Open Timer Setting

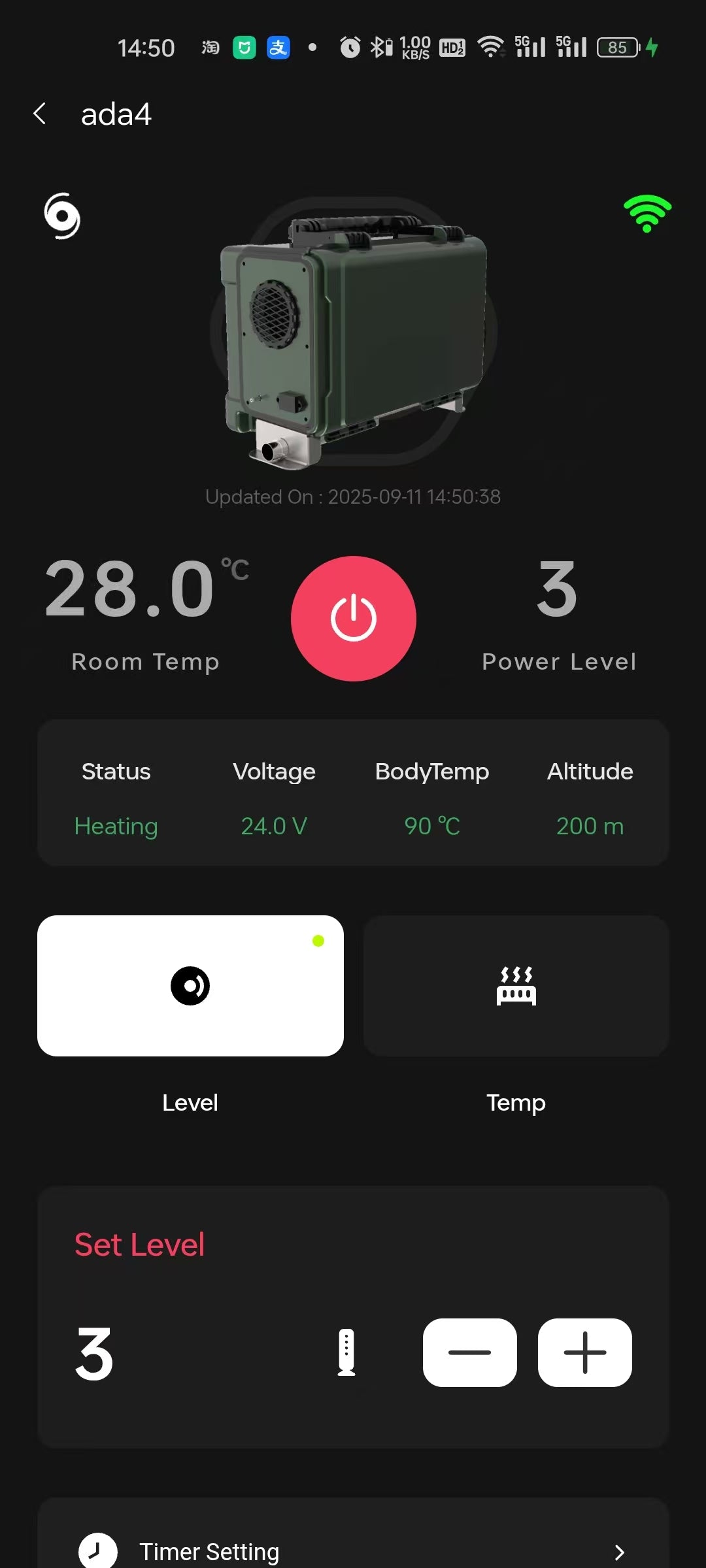tap(353, 1550)
